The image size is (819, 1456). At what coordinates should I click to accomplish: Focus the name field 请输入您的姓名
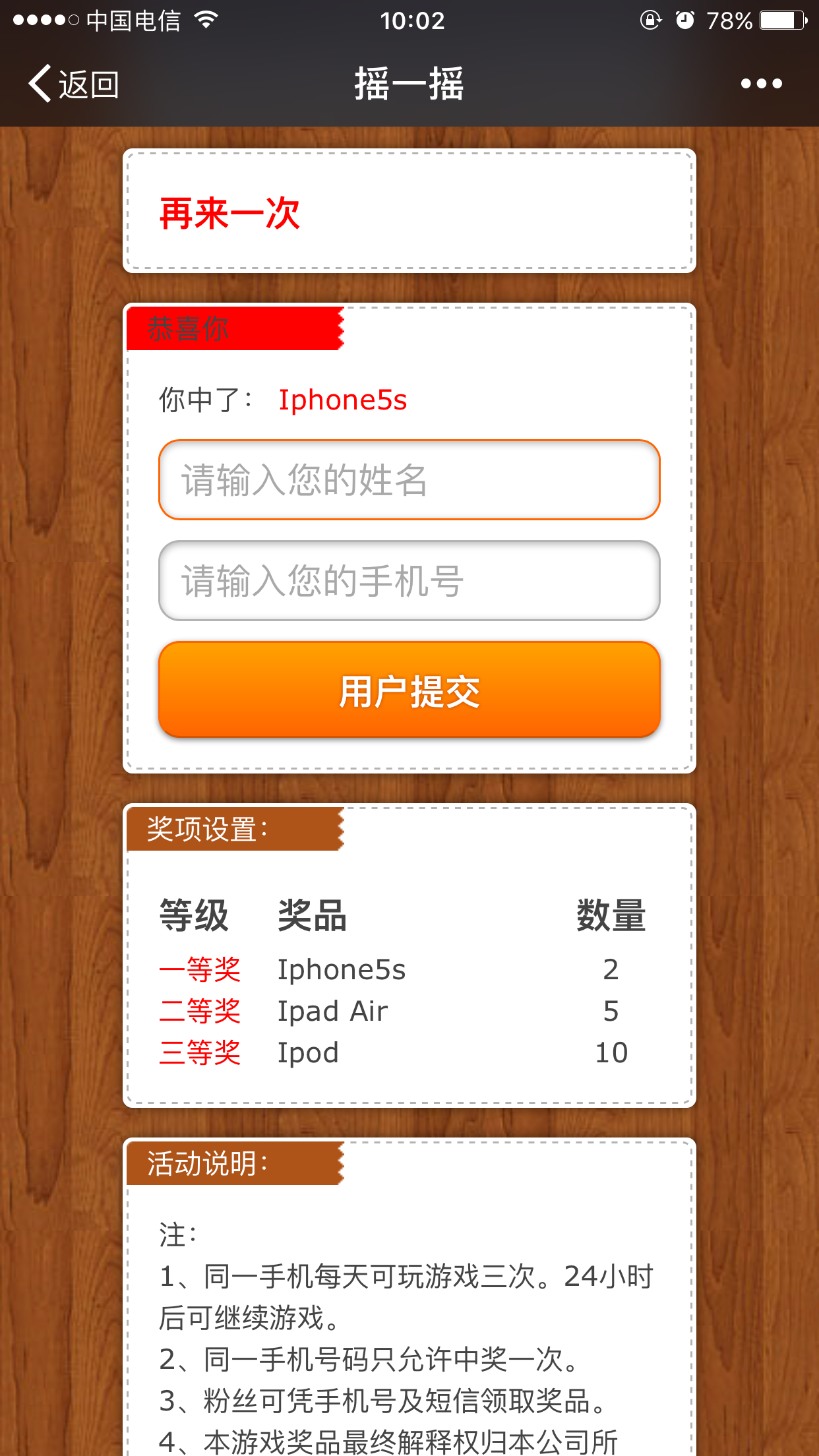[409, 480]
